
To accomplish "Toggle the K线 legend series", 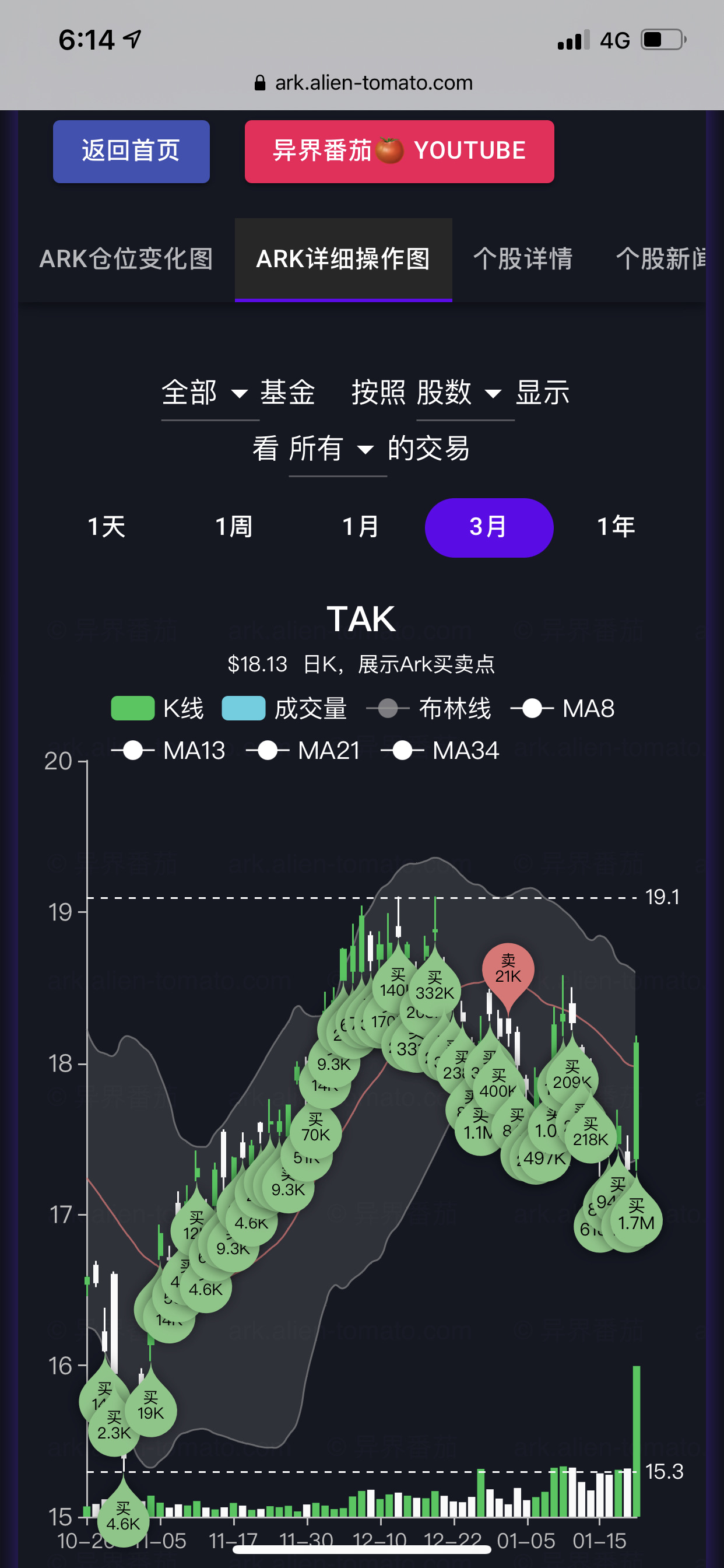I will pos(157,709).
